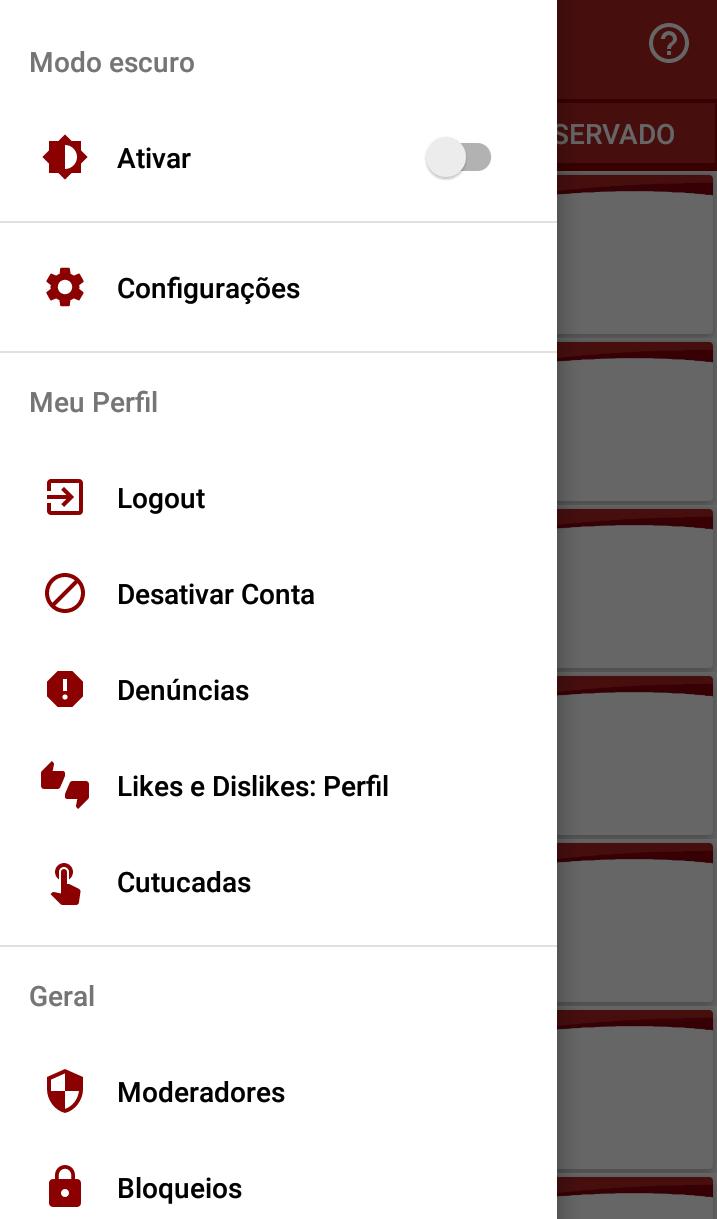Image resolution: width=717 pixels, height=1219 pixels.
Task: Select Logout from the menu
Action: tap(161, 499)
